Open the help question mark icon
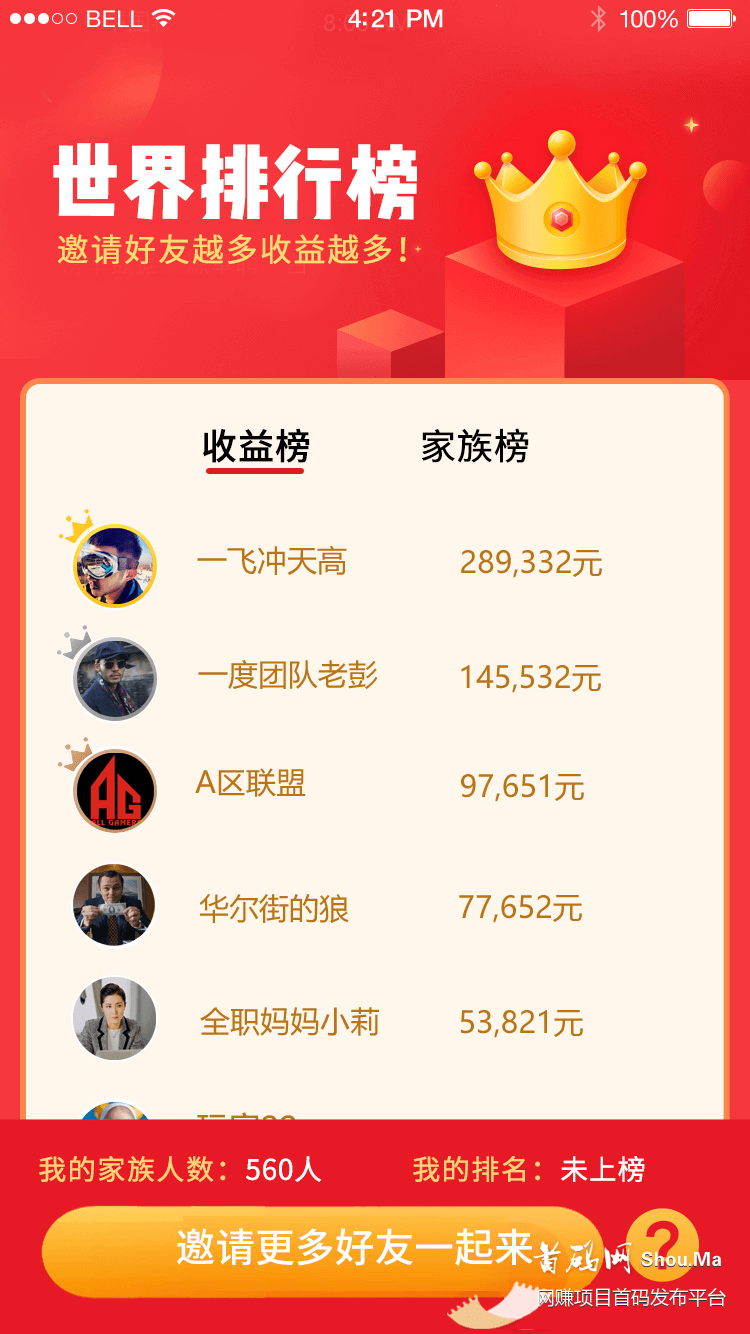 tap(662, 1245)
